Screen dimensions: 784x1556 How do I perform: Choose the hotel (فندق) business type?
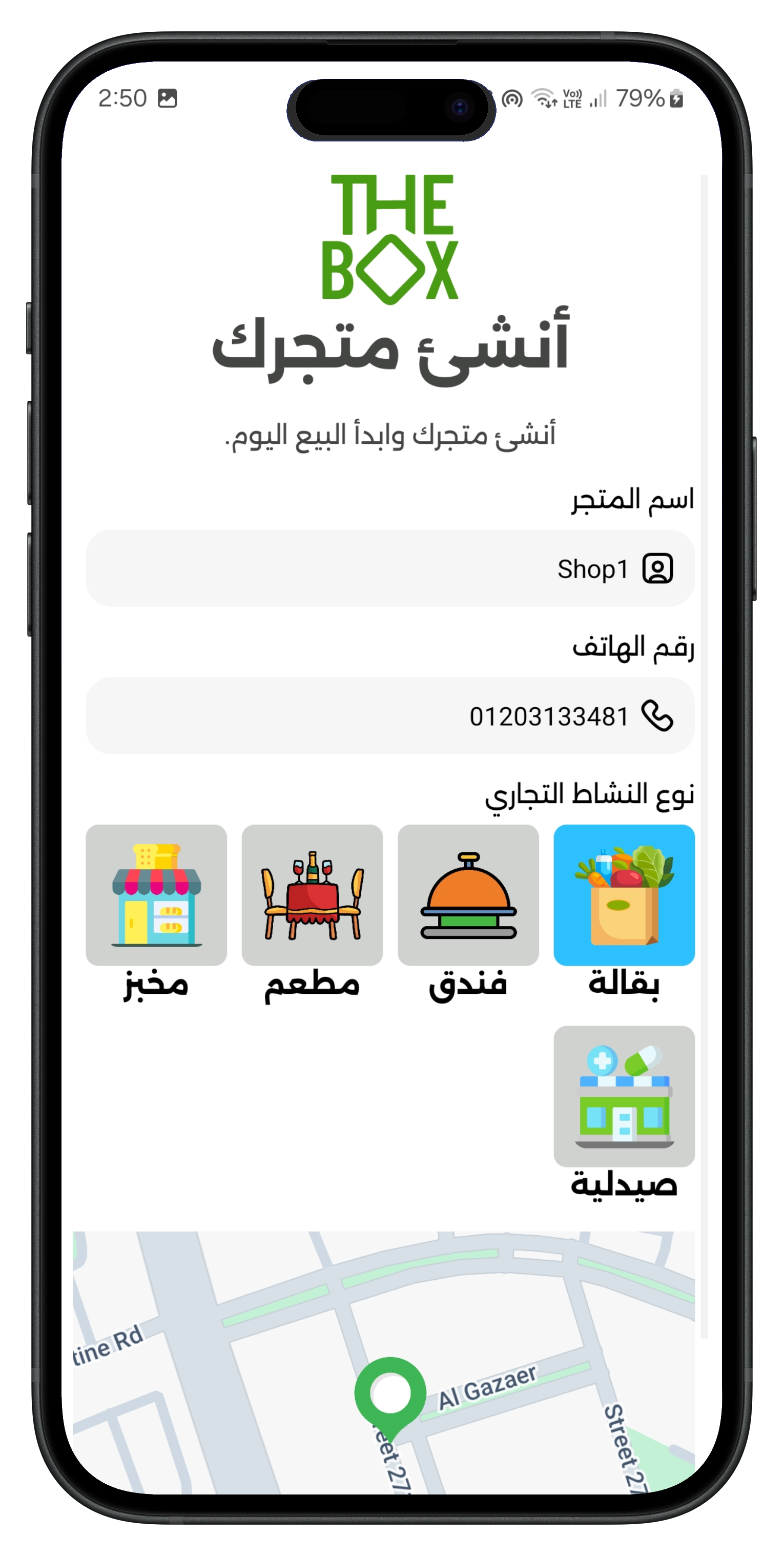(x=468, y=895)
